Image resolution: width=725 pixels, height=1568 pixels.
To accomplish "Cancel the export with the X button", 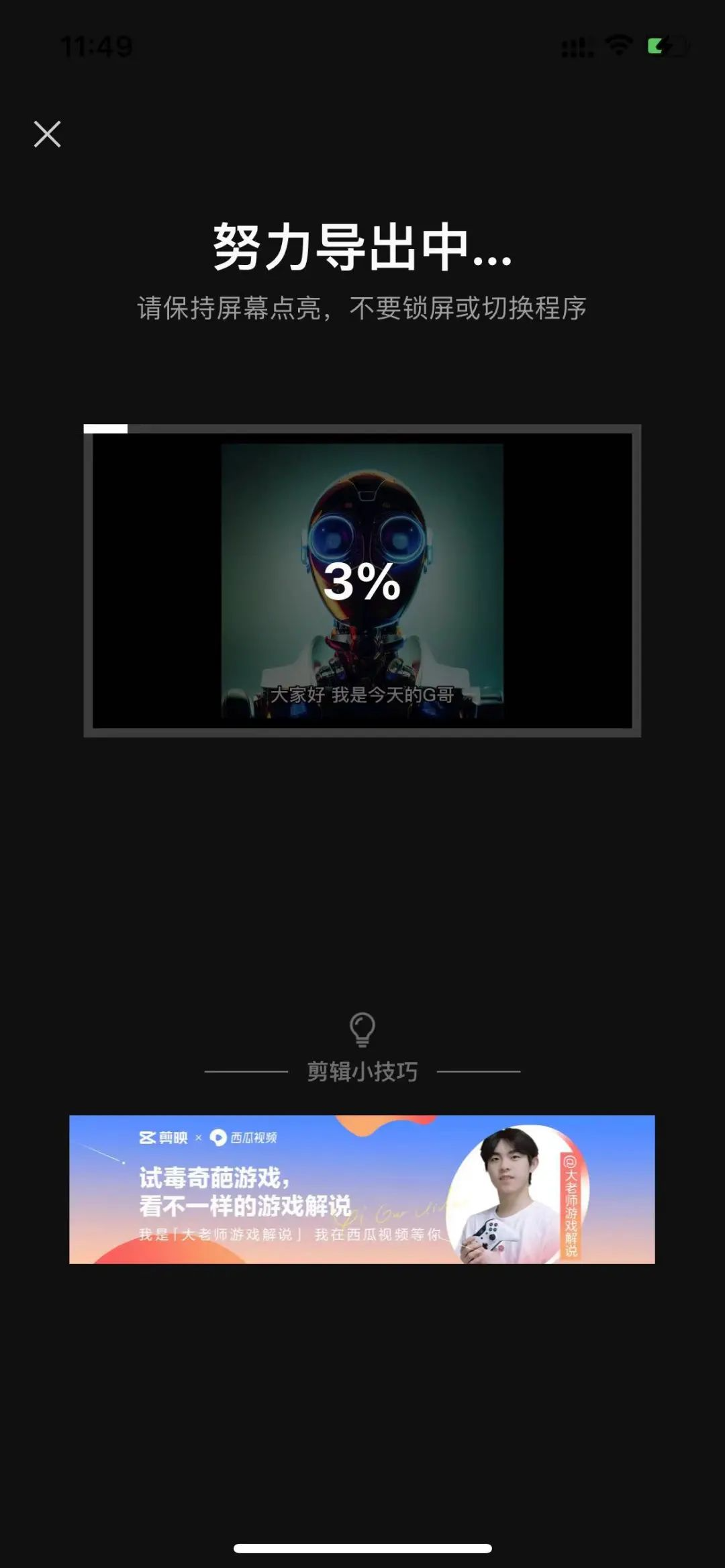I will pyautogui.click(x=47, y=134).
